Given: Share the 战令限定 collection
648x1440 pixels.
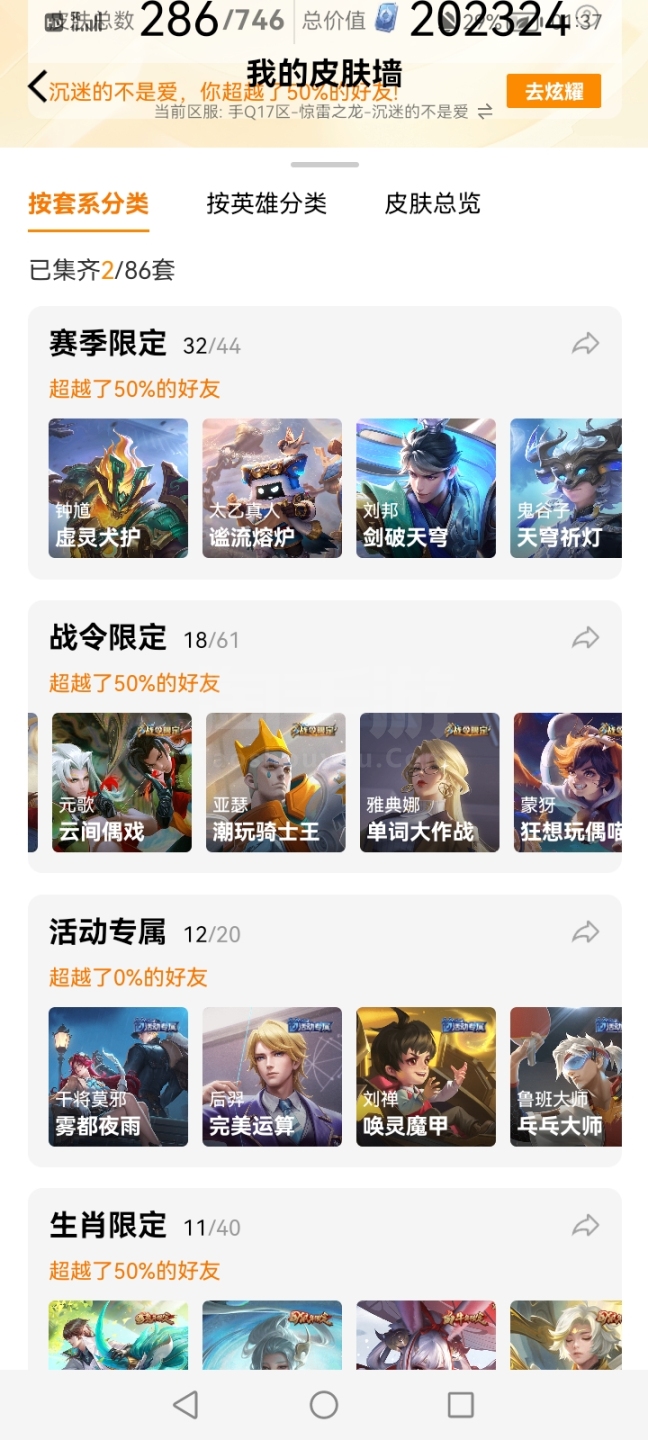Looking at the screenshot, I should click(x=585, y=638).
